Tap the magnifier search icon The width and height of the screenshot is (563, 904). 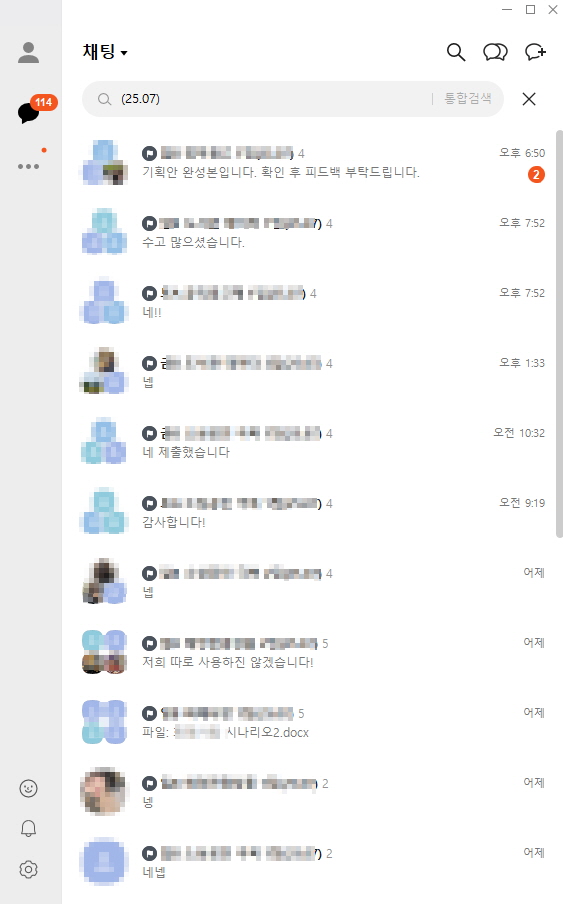pyautogui.click(x=456, y=52)
